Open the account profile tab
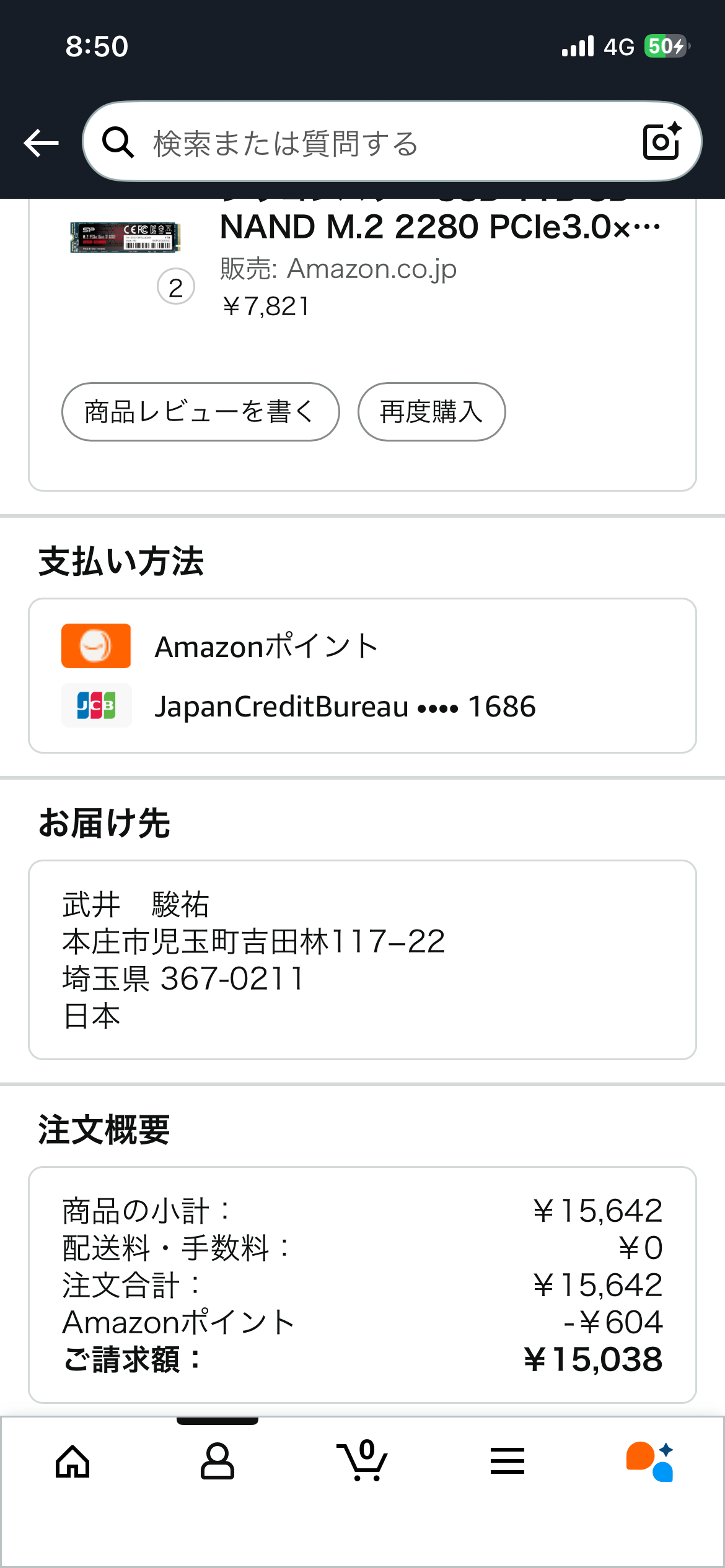The image size is (725, 1568). (217, 1461)
